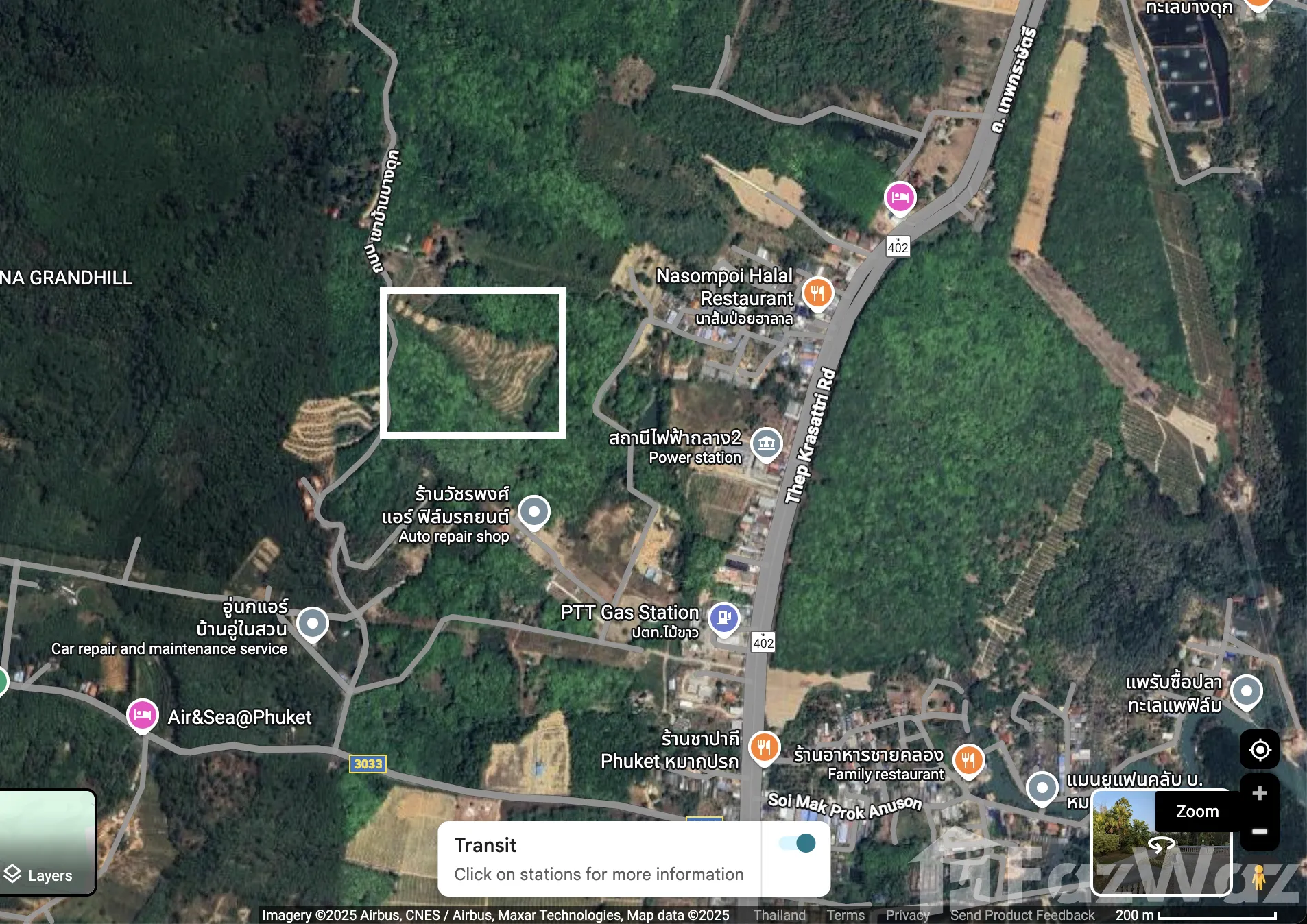Center map on my location
Screen dimensions: 1307x924
click(1259, 750)
